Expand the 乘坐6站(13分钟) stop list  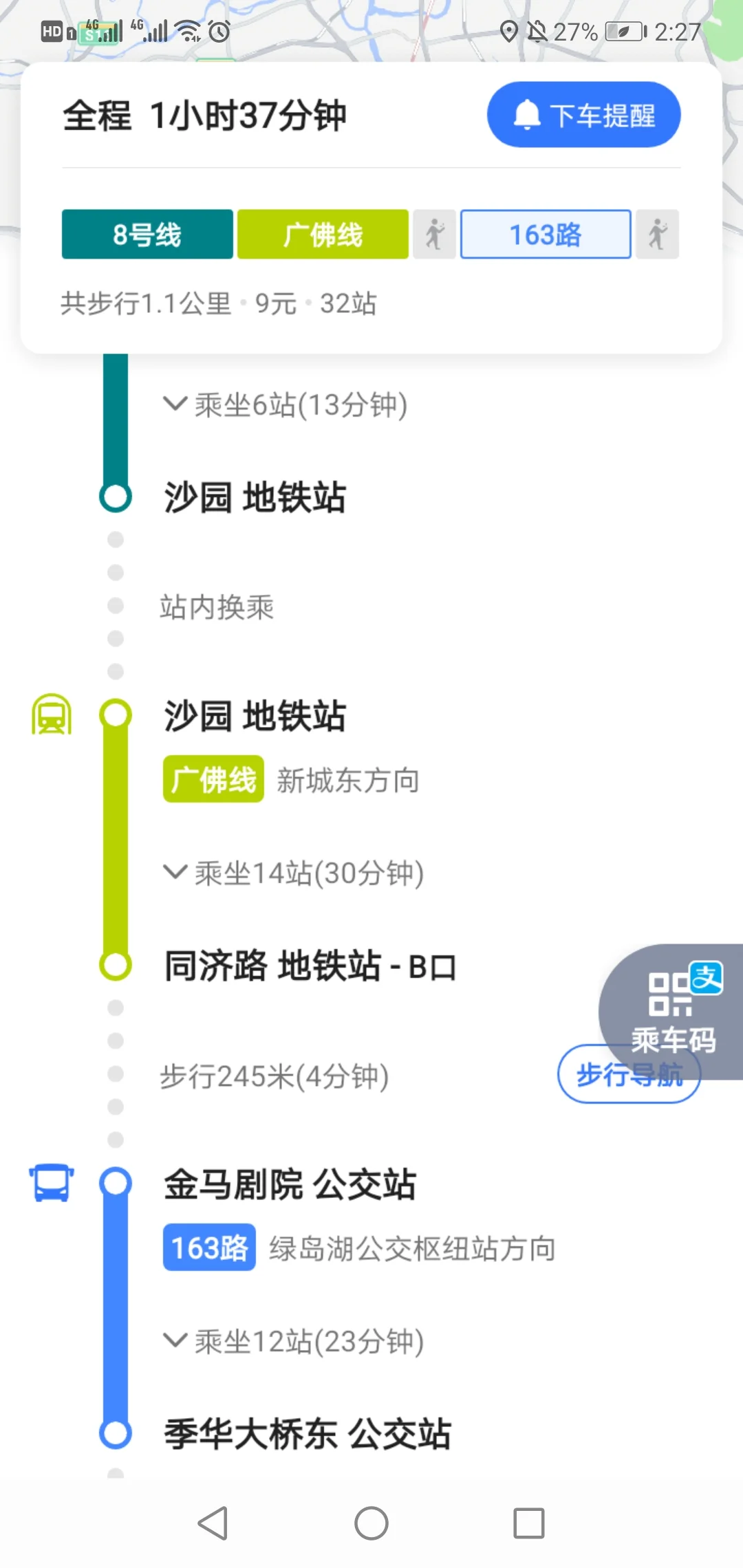[x=286, y=406]
